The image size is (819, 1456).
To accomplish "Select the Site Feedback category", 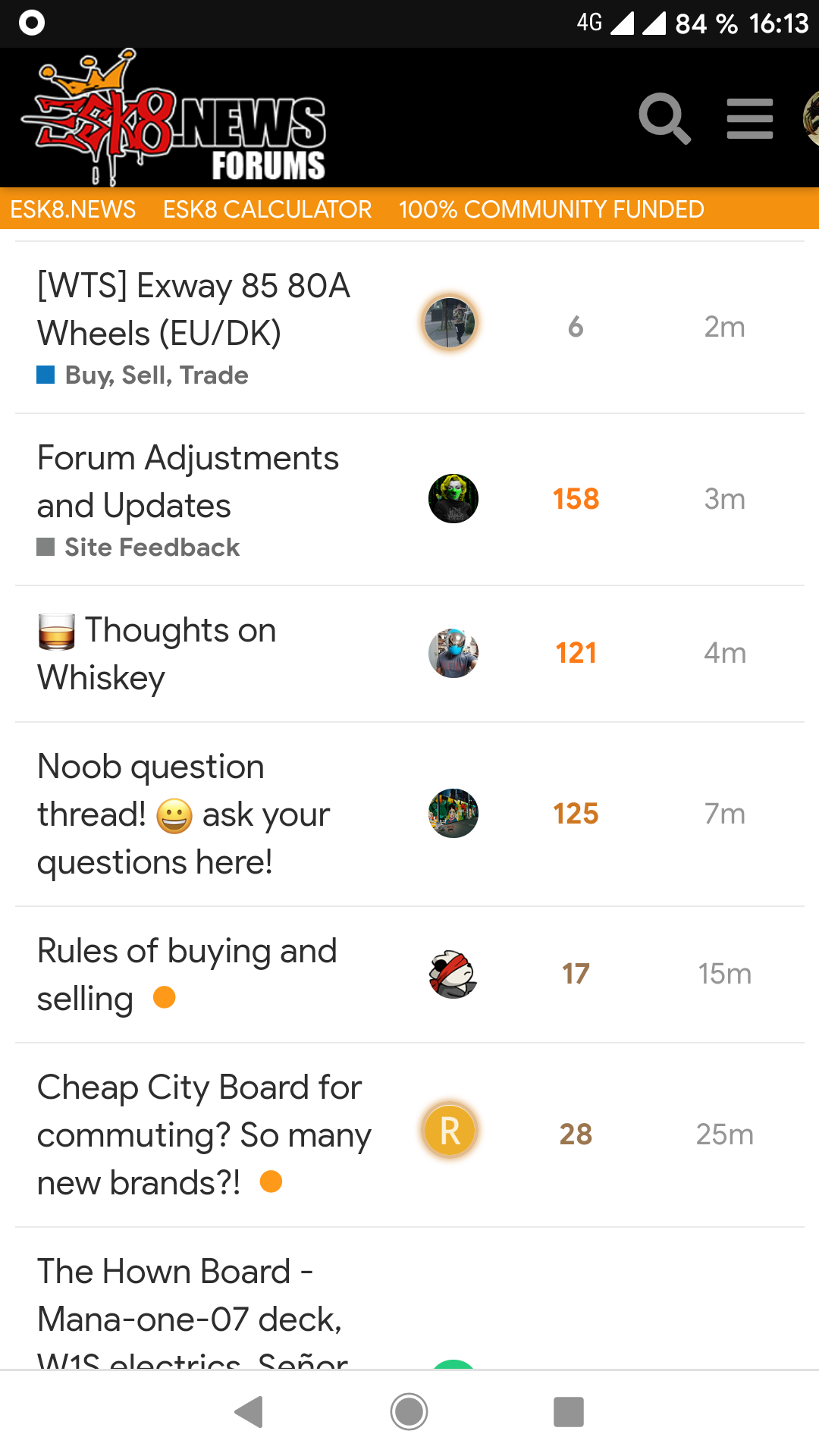I will [152, 548].
